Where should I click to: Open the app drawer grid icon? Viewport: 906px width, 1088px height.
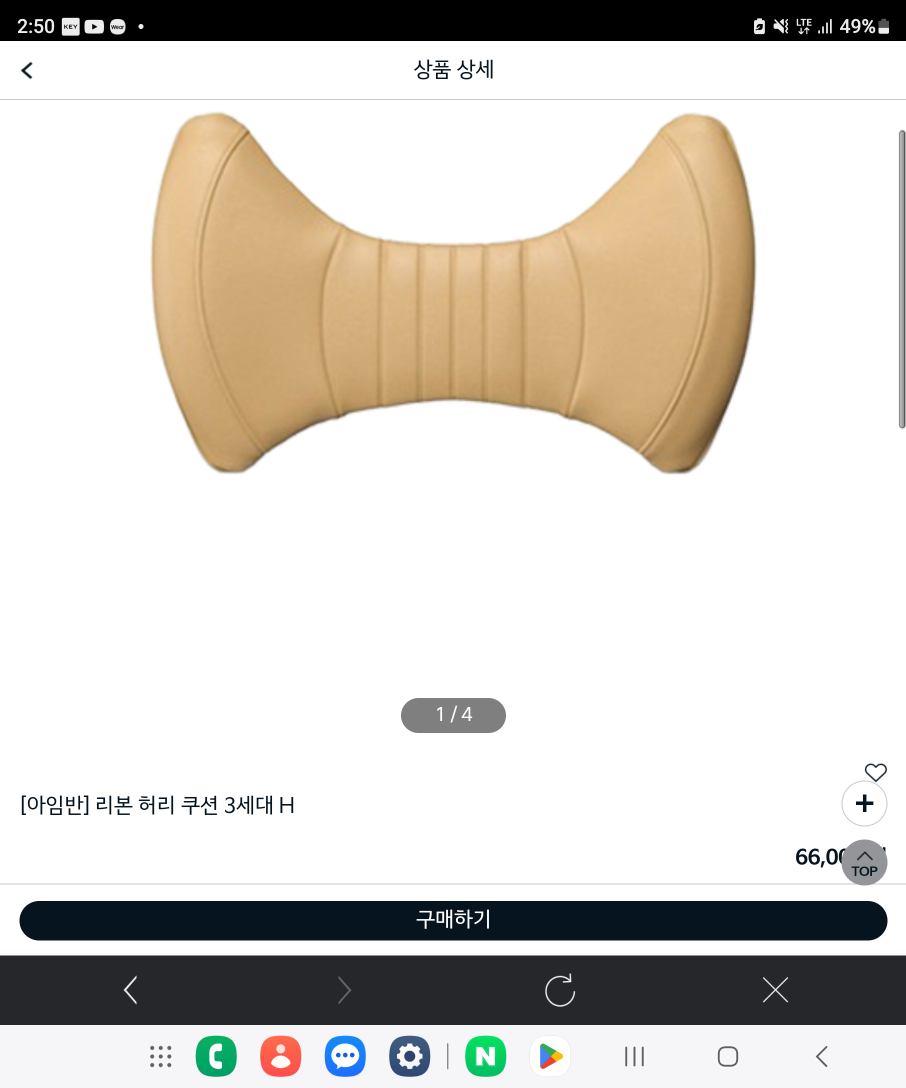point(160,1056)
